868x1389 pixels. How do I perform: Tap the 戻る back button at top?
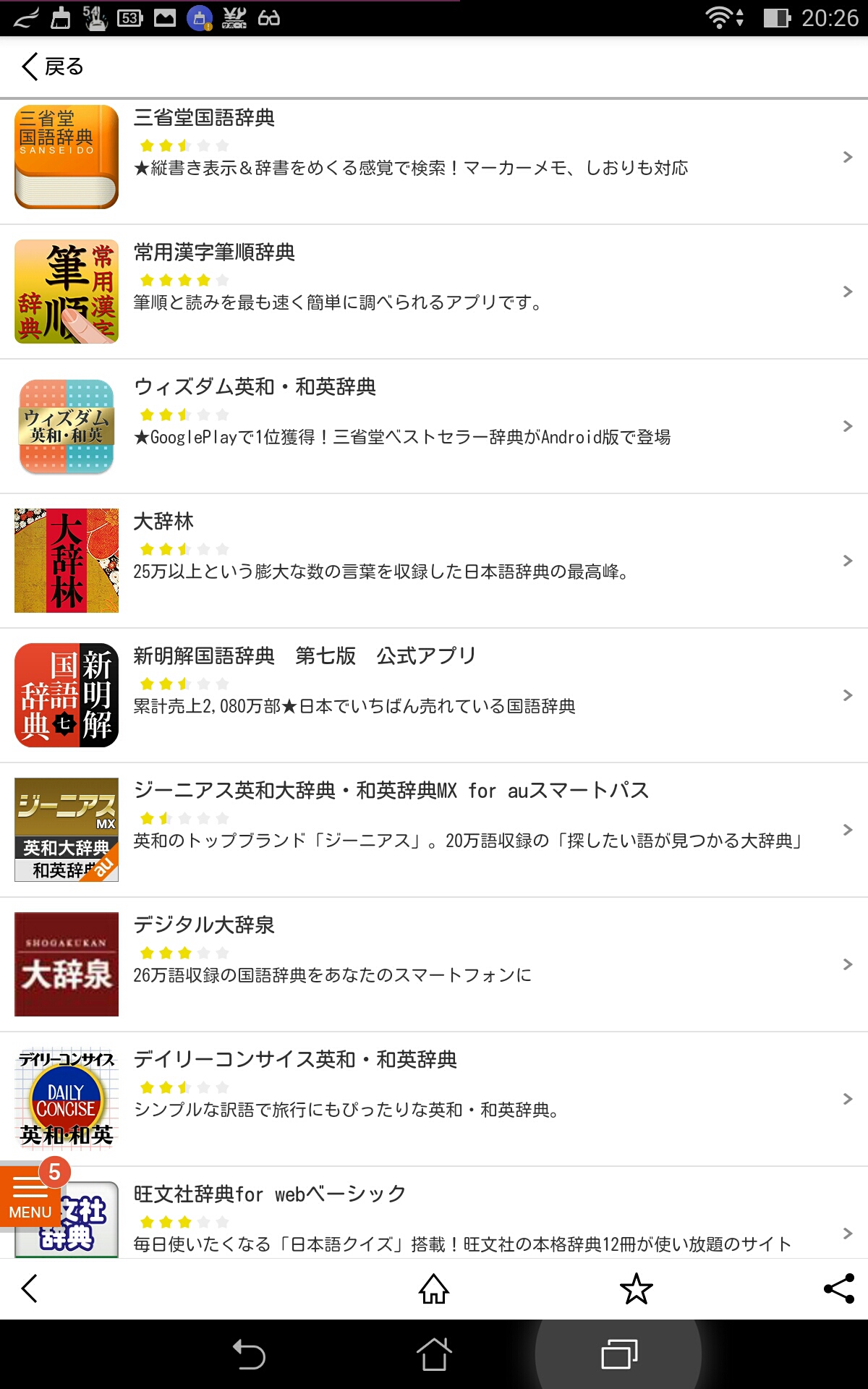(x=53, y=67)
